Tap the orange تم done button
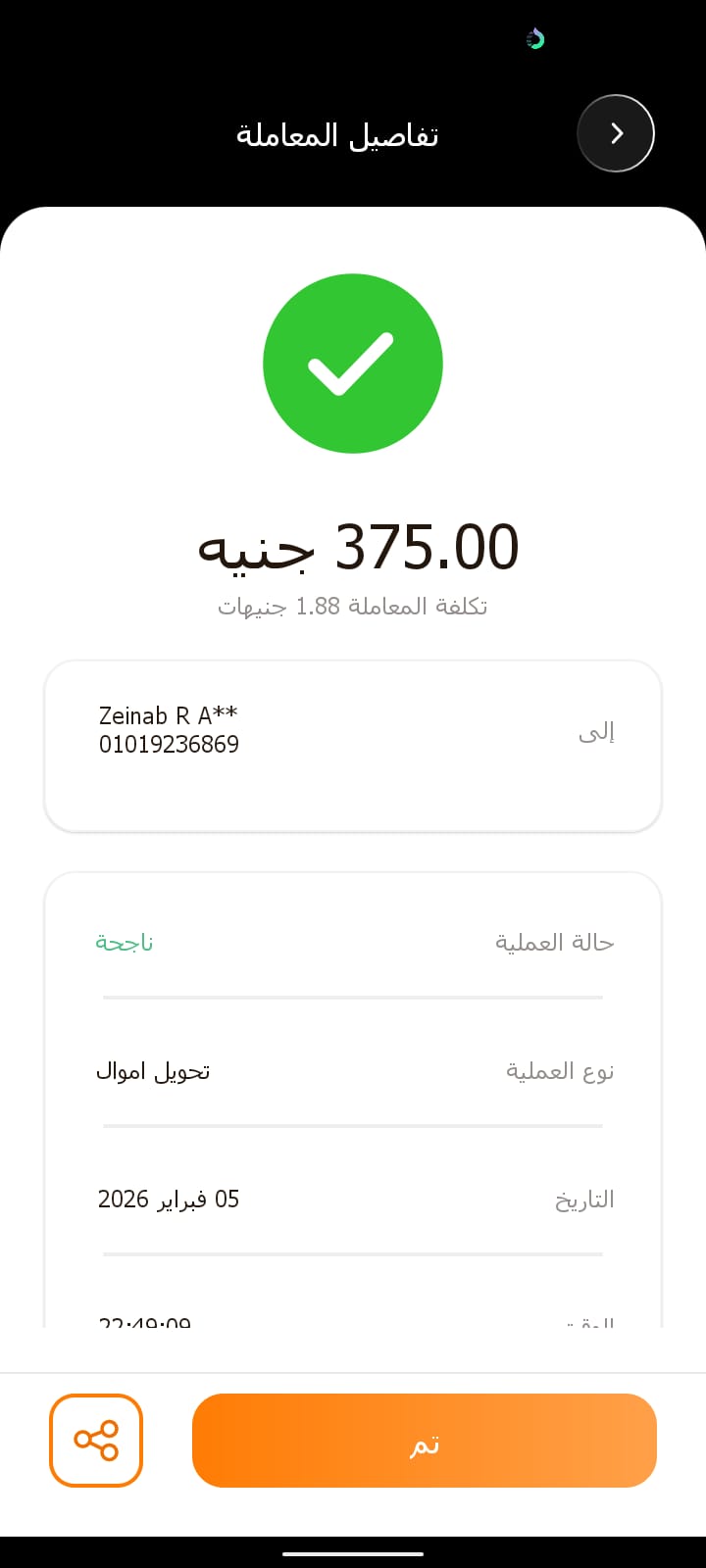This screenshot has width=706, height=1568. [x=424, y=1440]
